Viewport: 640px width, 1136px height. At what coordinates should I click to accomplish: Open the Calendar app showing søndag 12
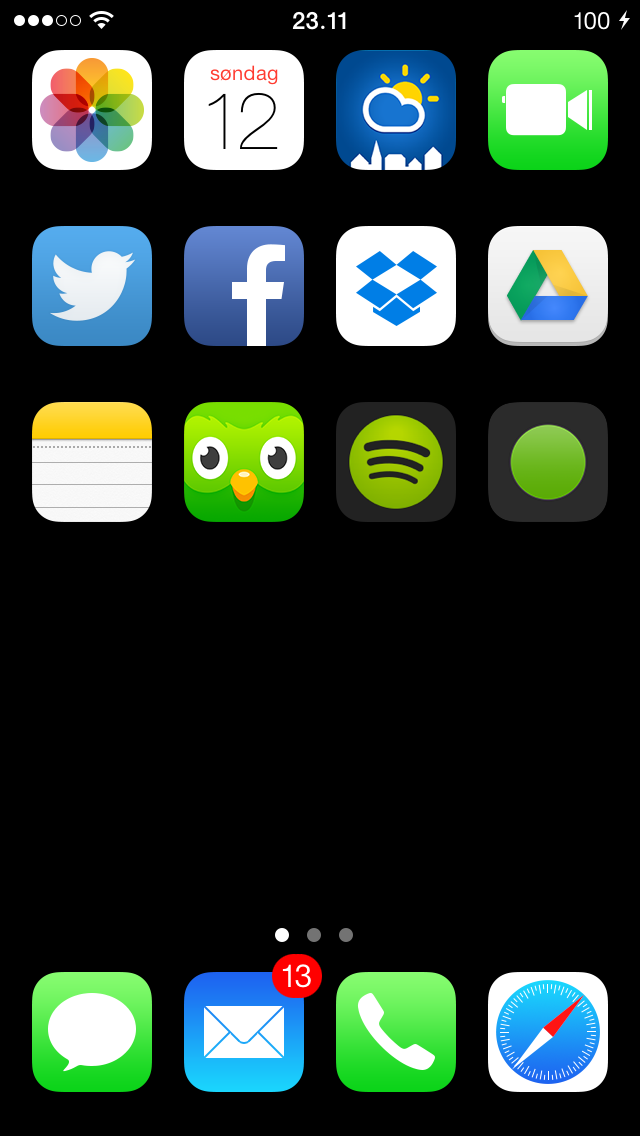pyautogui.click(x=244, y=110)
